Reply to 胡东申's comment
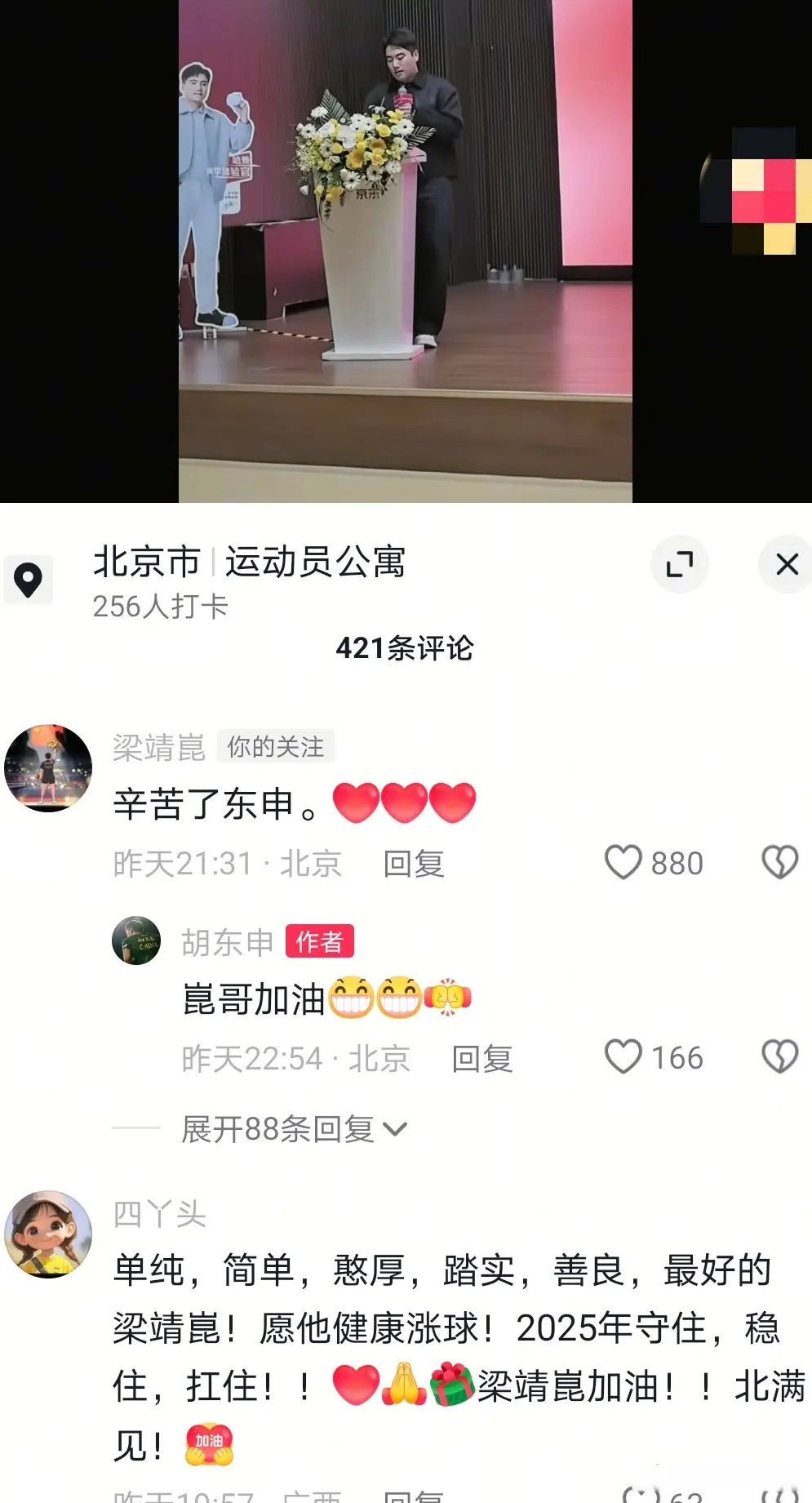 pyautogui.click(x=482, y=1059)
